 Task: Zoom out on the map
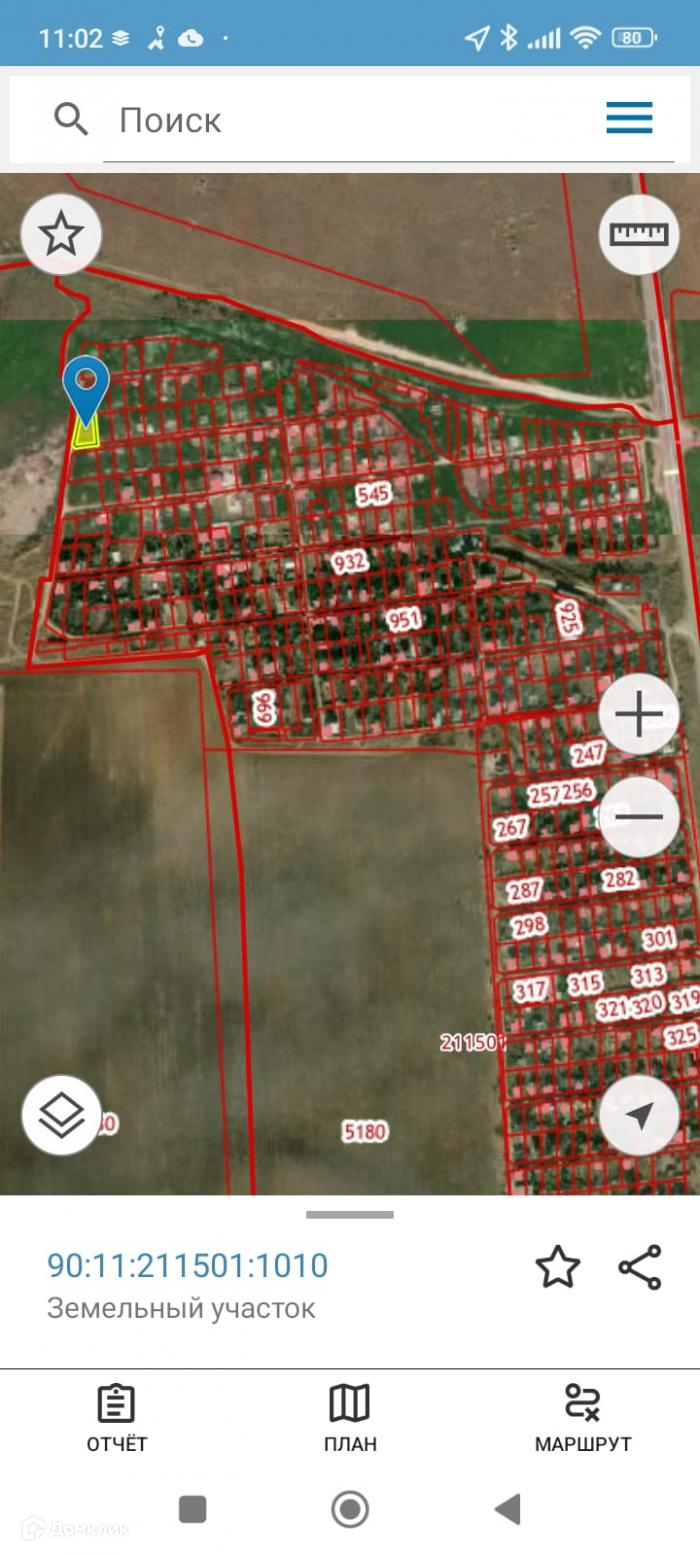pyautogui.click(x=639, y=816)
